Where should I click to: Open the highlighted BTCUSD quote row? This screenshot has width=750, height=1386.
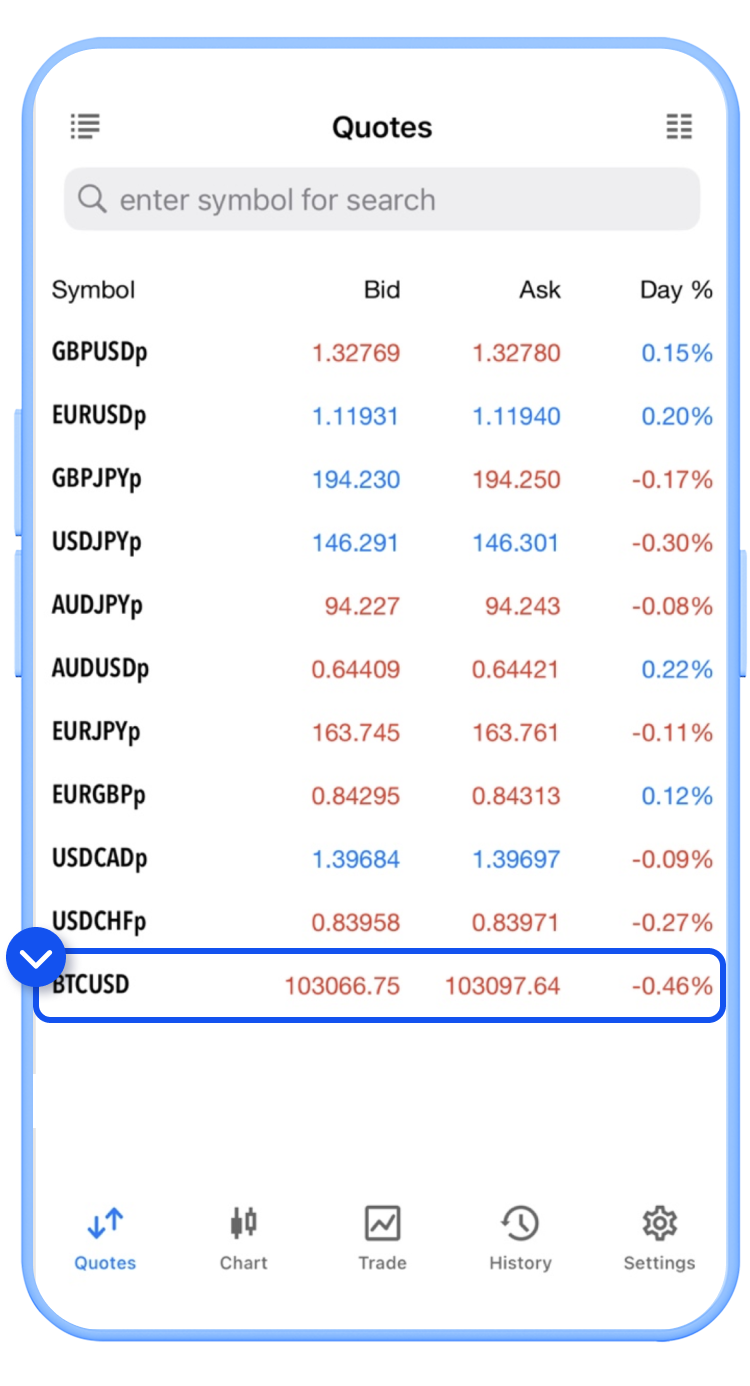click(379, 986)
